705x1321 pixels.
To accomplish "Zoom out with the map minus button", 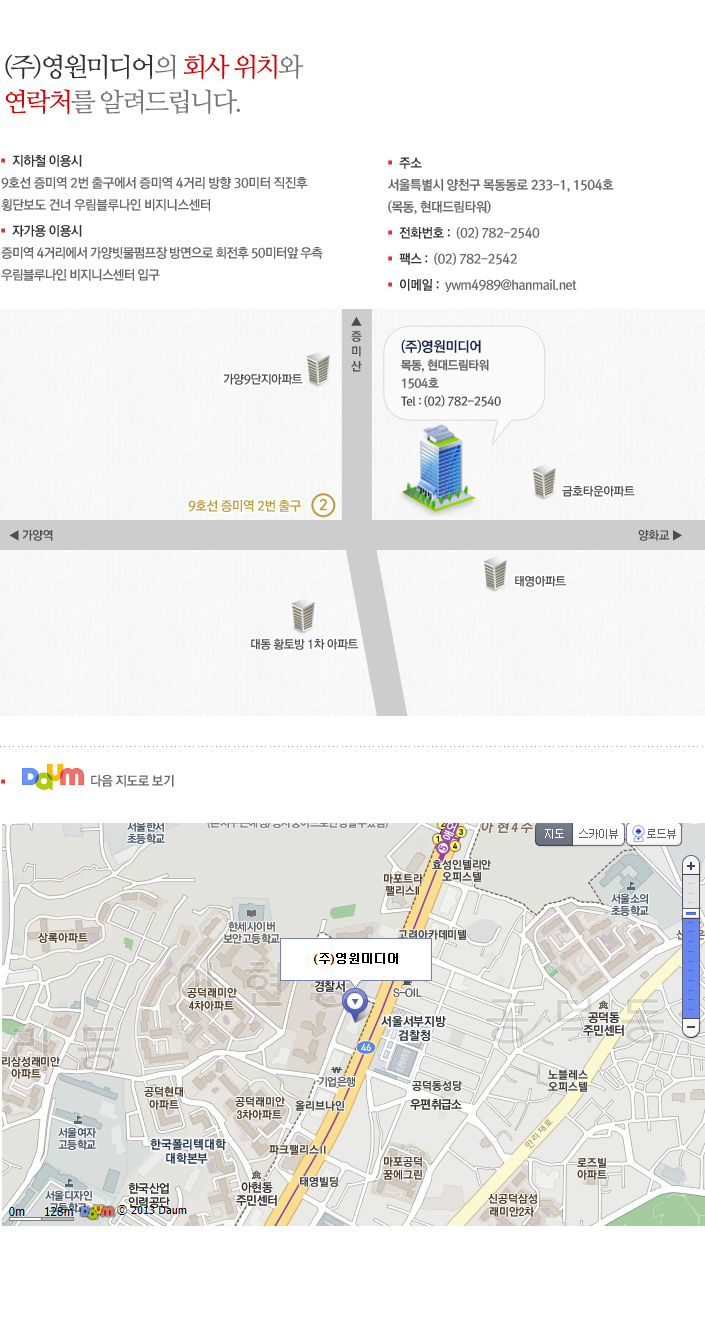I will [x=690, y=1027].
